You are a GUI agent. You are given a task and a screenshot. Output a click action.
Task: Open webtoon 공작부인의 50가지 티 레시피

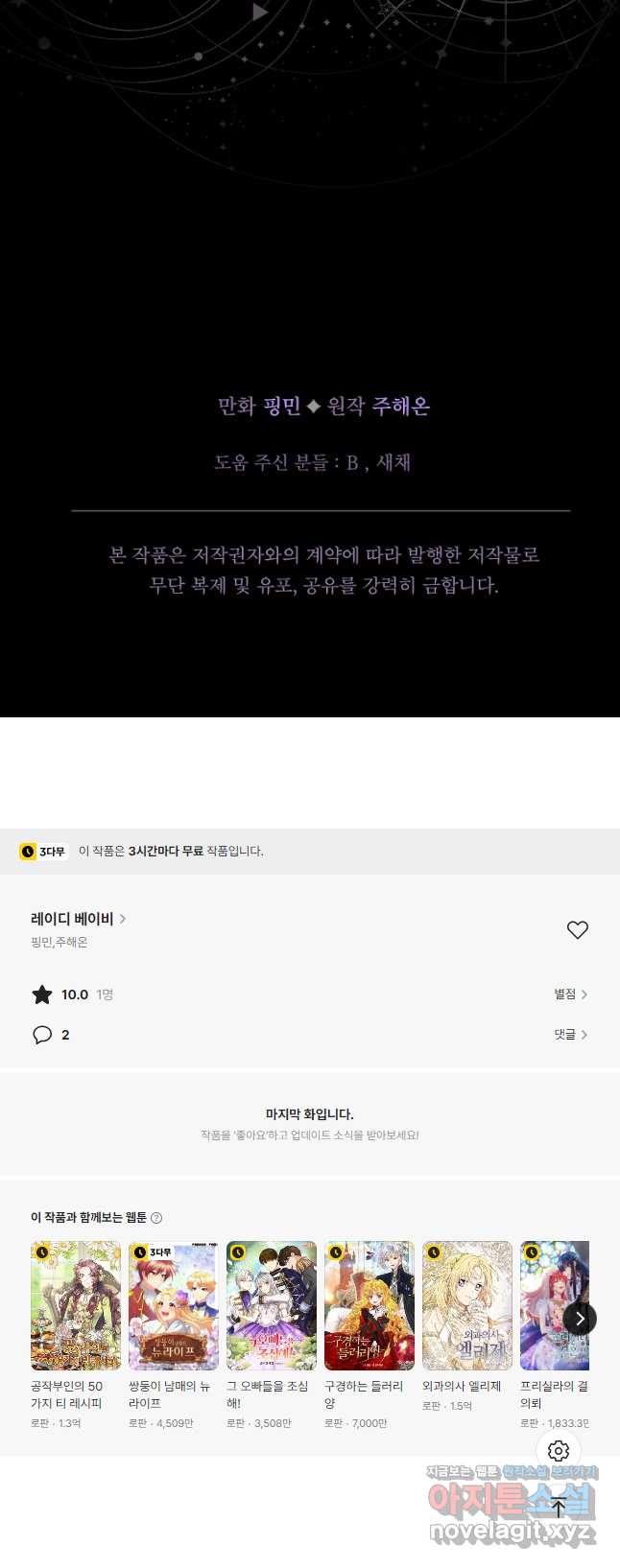pos(76,1305)
